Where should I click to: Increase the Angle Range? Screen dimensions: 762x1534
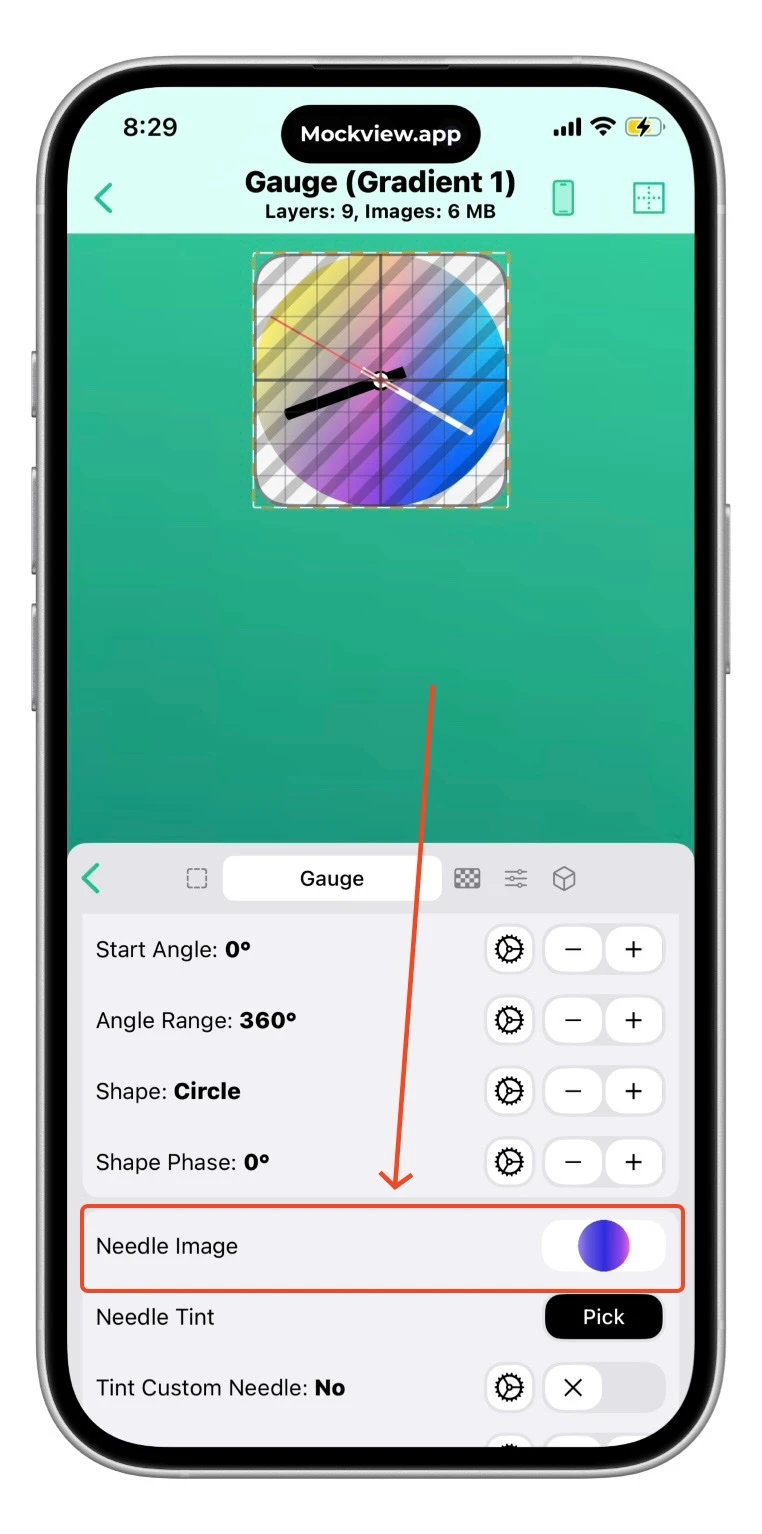click(x=633, y=1021)
